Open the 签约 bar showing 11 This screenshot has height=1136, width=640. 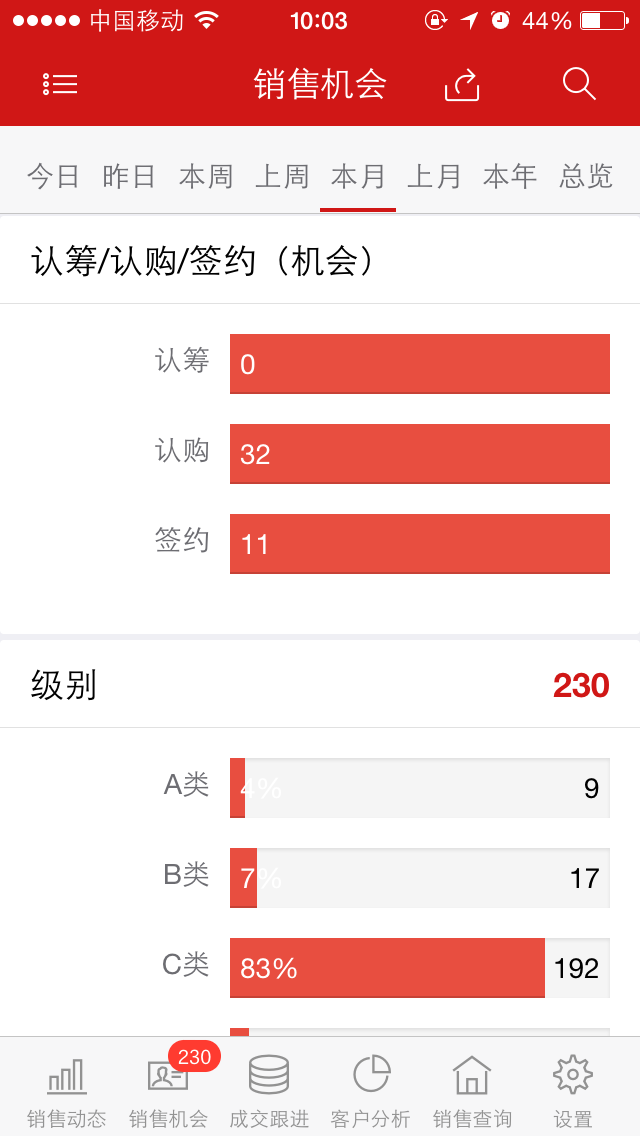coord(420,543)
